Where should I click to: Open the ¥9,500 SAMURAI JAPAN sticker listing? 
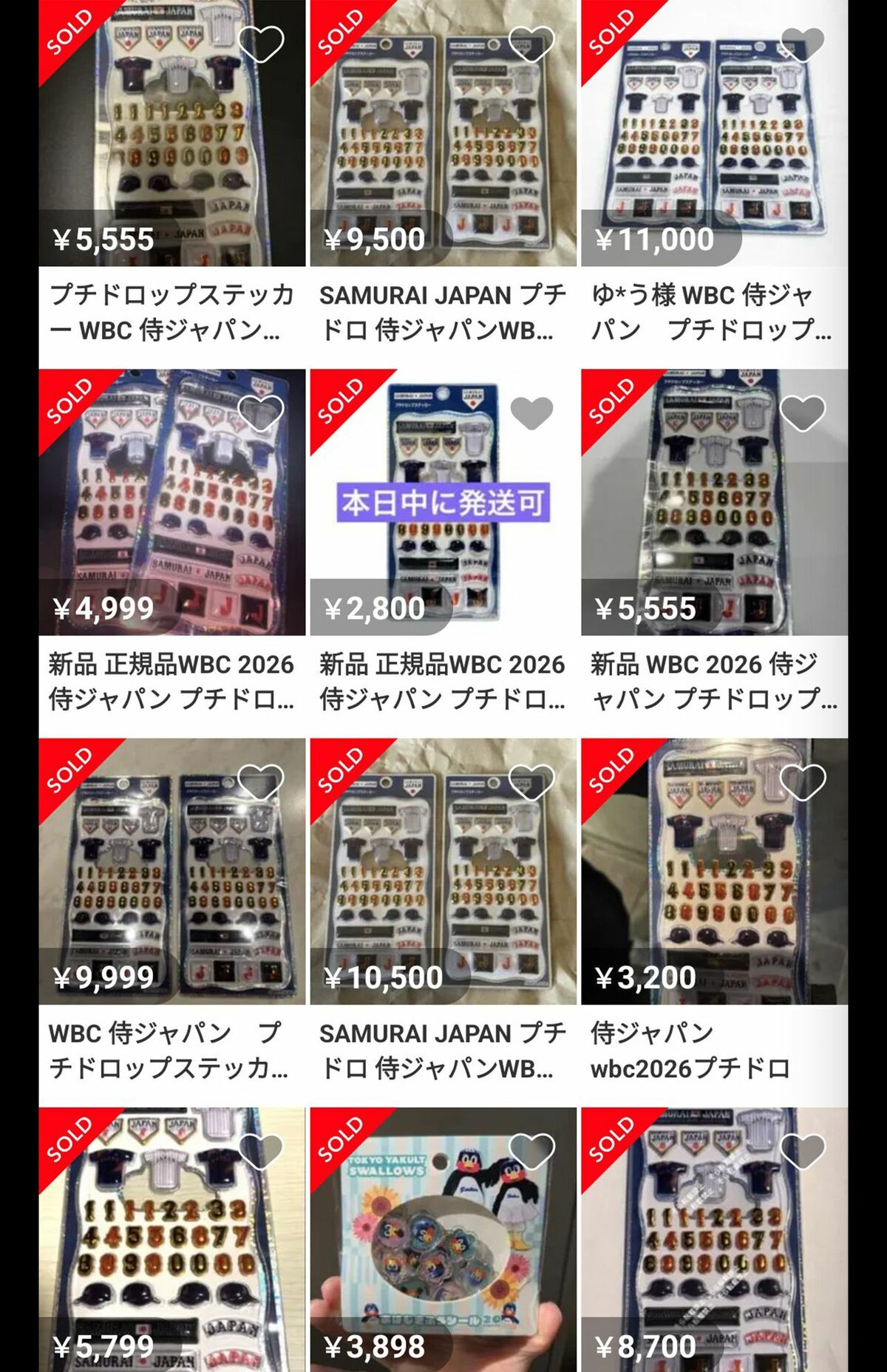(x=442, y=133)
